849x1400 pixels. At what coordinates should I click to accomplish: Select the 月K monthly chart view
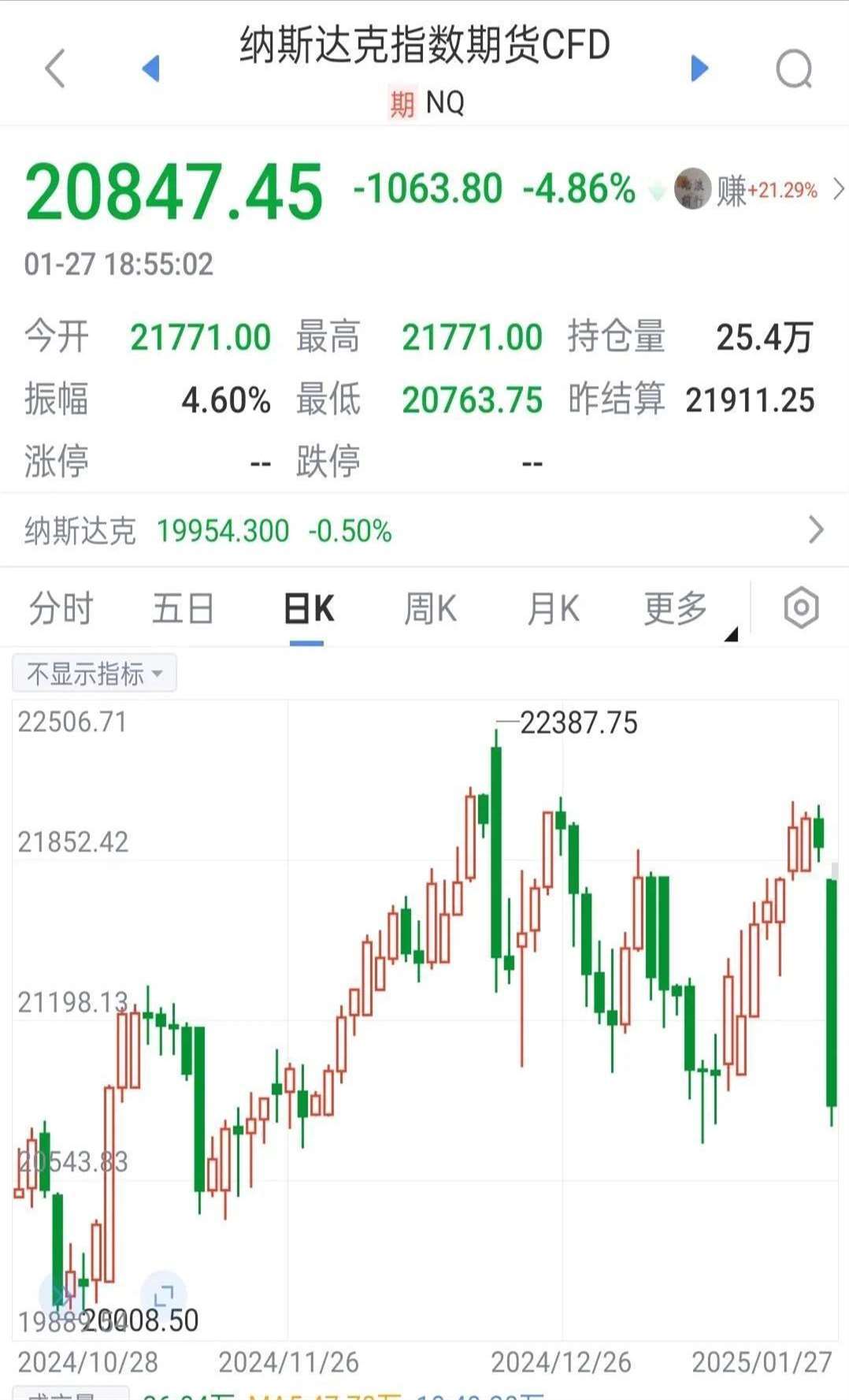coord(554,607)
